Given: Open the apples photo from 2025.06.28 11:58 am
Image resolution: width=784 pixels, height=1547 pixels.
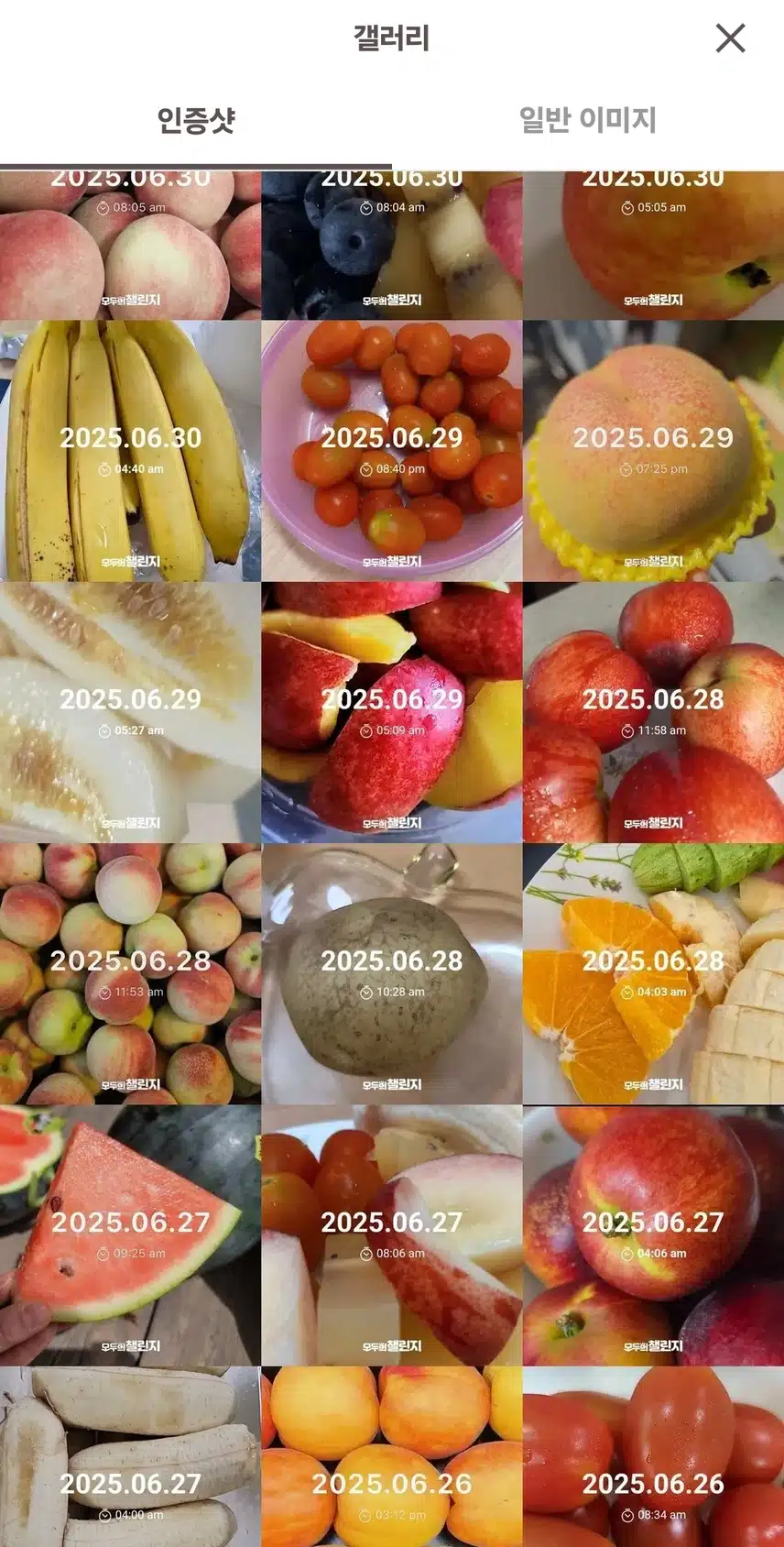Looking at the screenshot, I should click(x=653, y=712).
